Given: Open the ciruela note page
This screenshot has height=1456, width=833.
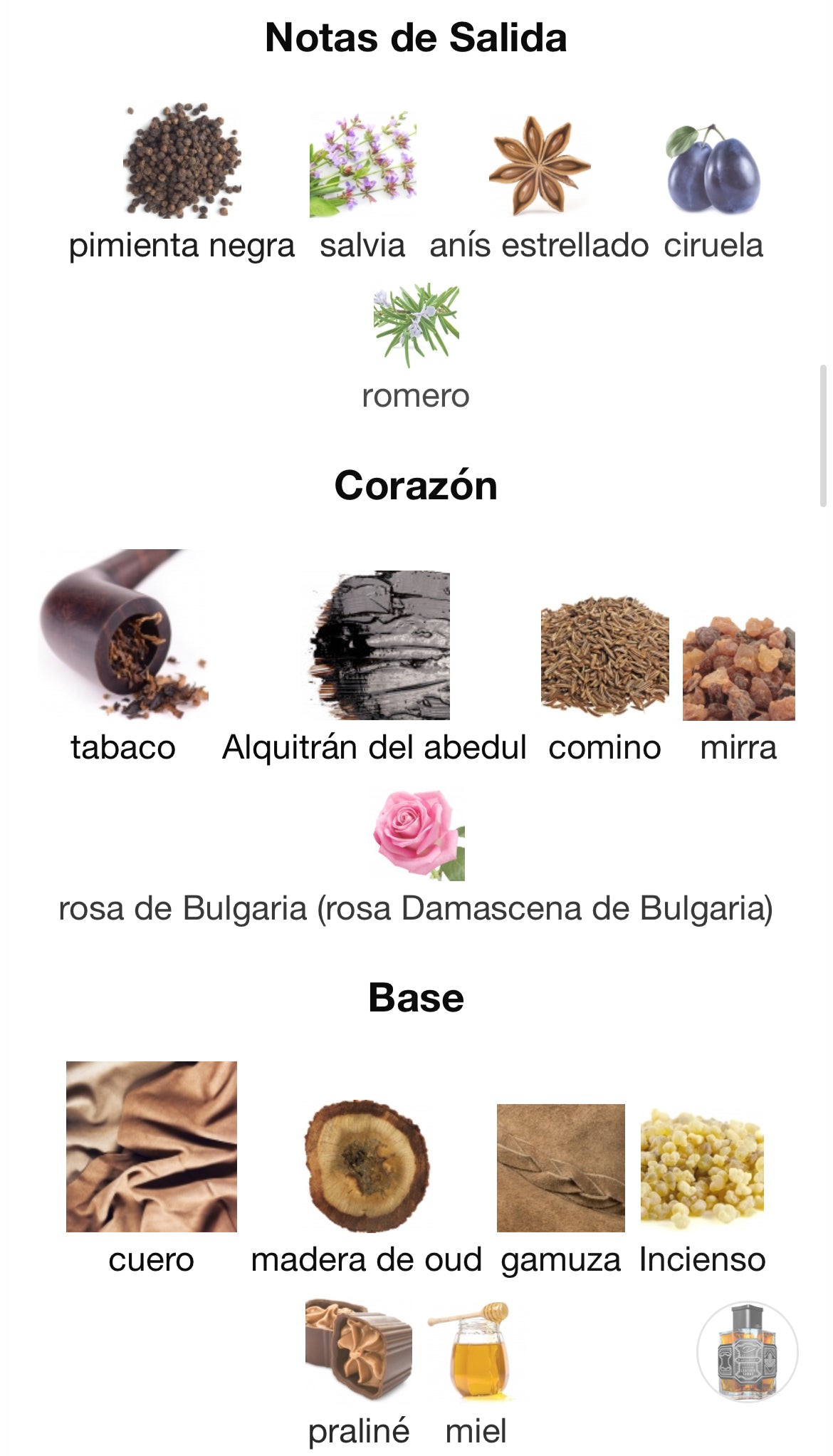Looking at the screenshot, I should tap(713, 170).
